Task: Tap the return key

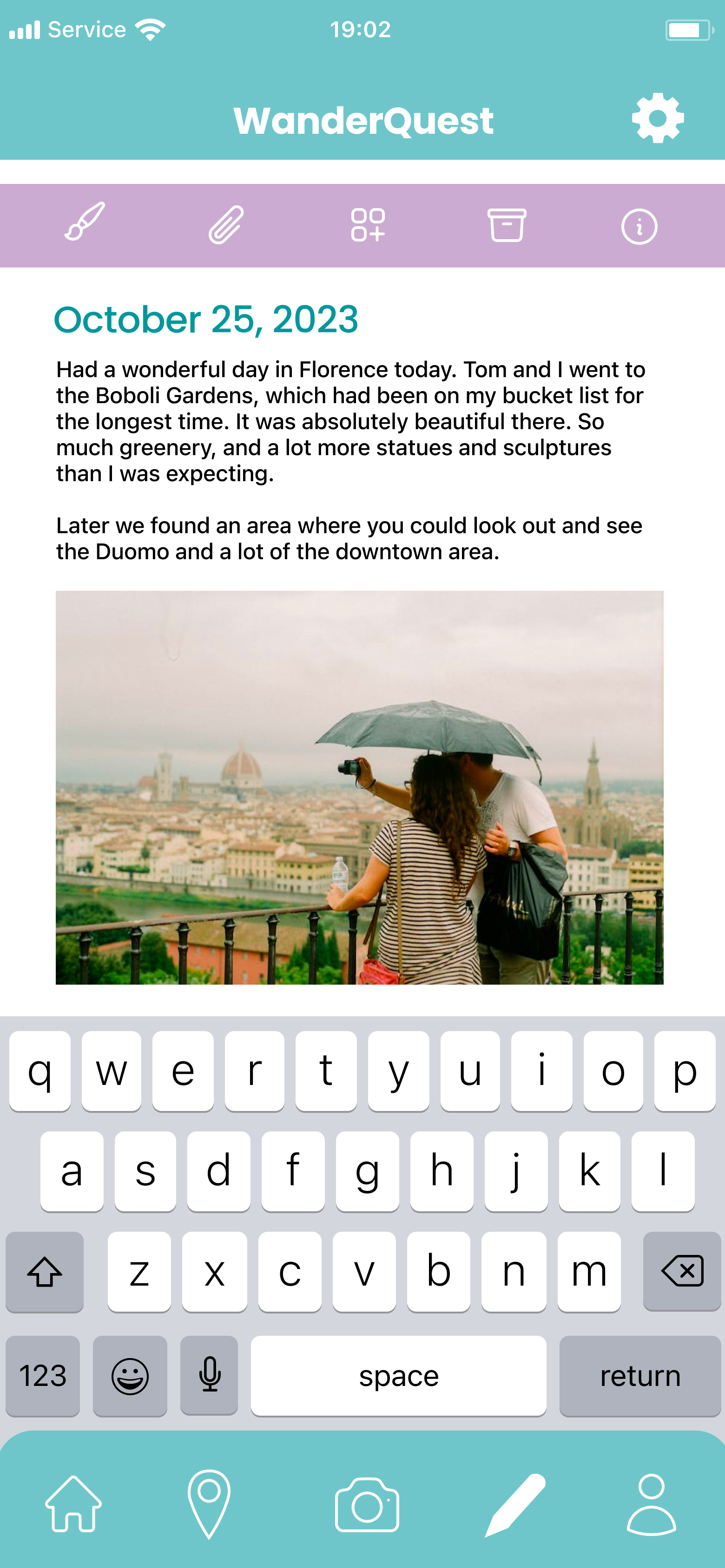Action: (639, 1376)
